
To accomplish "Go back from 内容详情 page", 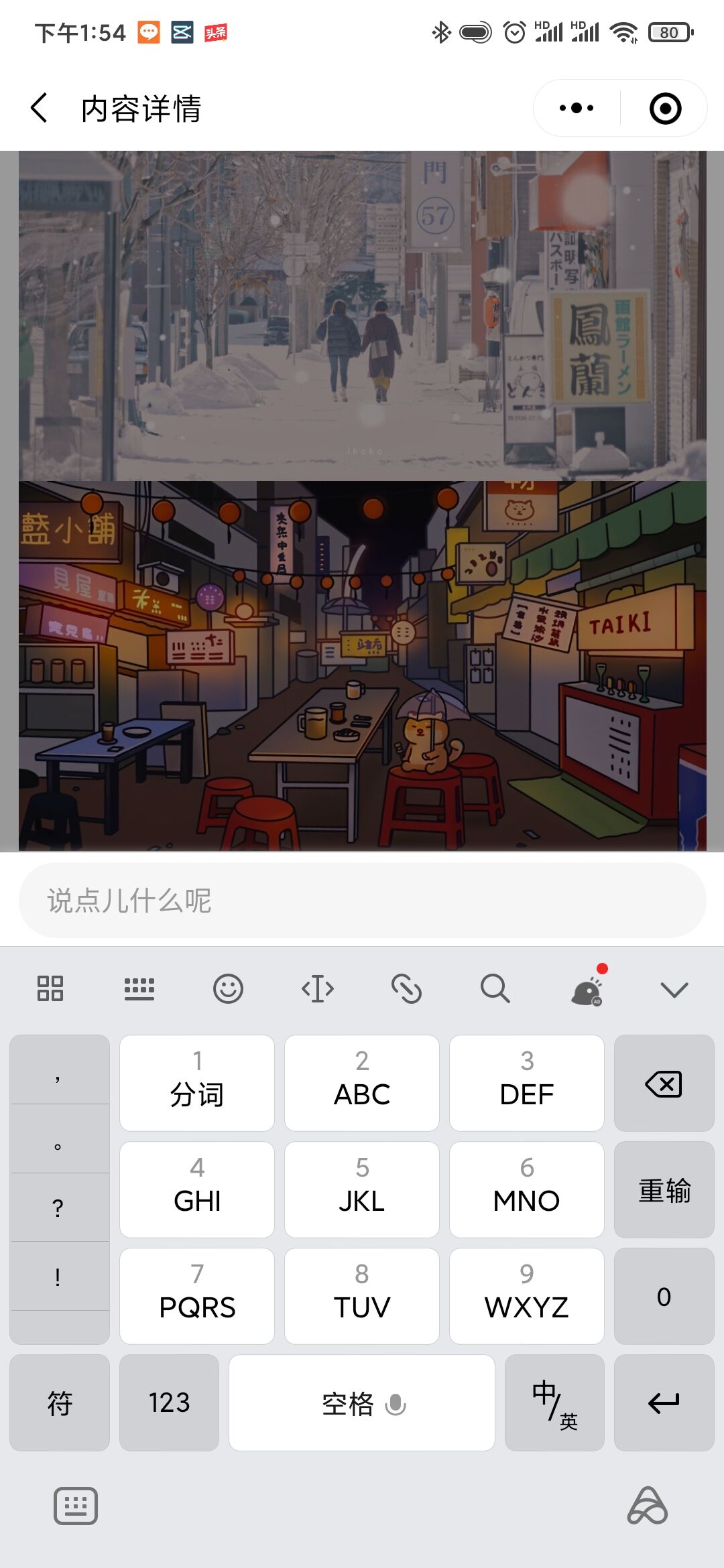I will [40, 108].
